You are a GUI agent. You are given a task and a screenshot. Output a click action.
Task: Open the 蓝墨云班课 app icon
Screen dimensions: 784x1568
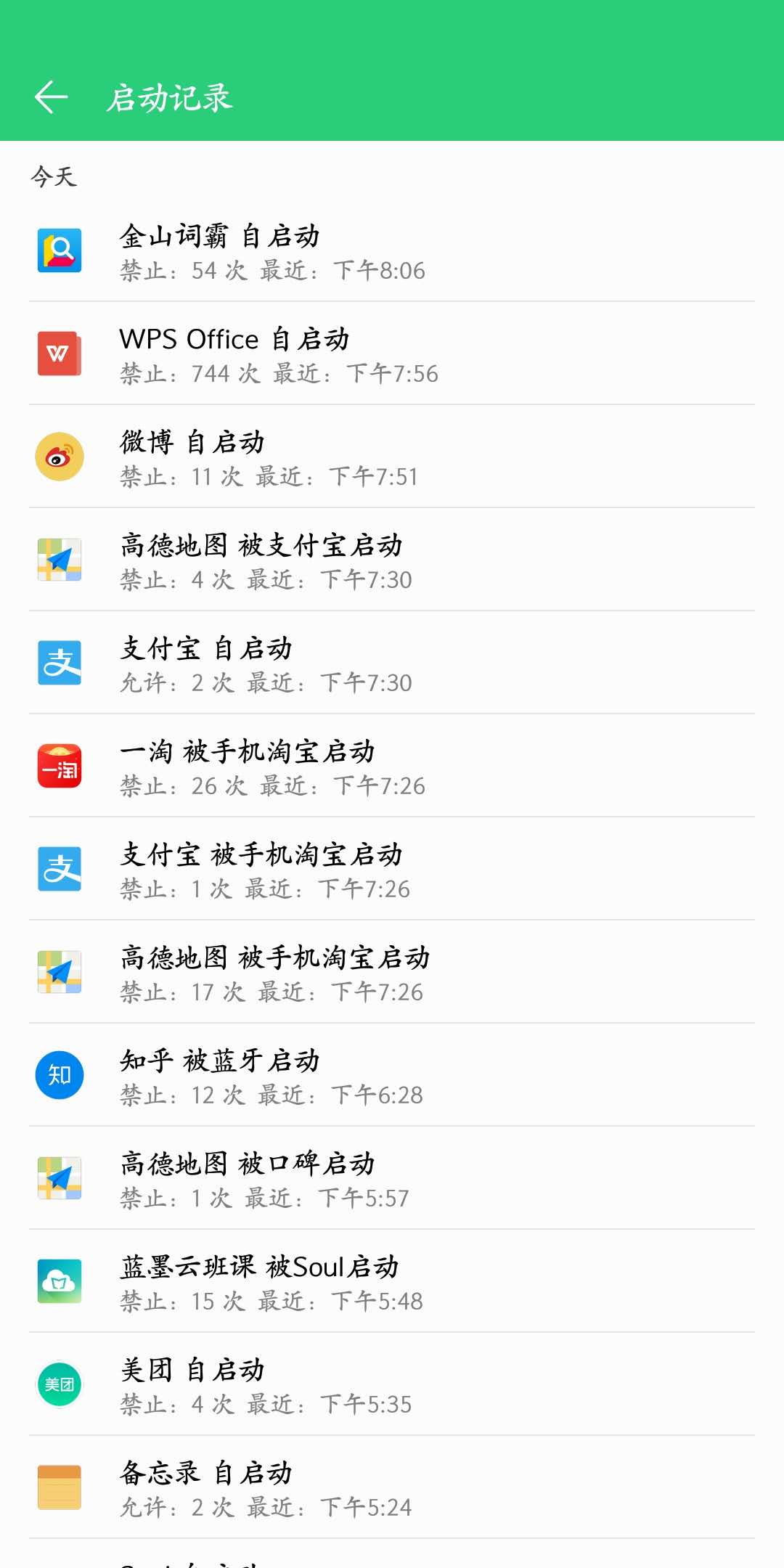(x=60, y=1281)
